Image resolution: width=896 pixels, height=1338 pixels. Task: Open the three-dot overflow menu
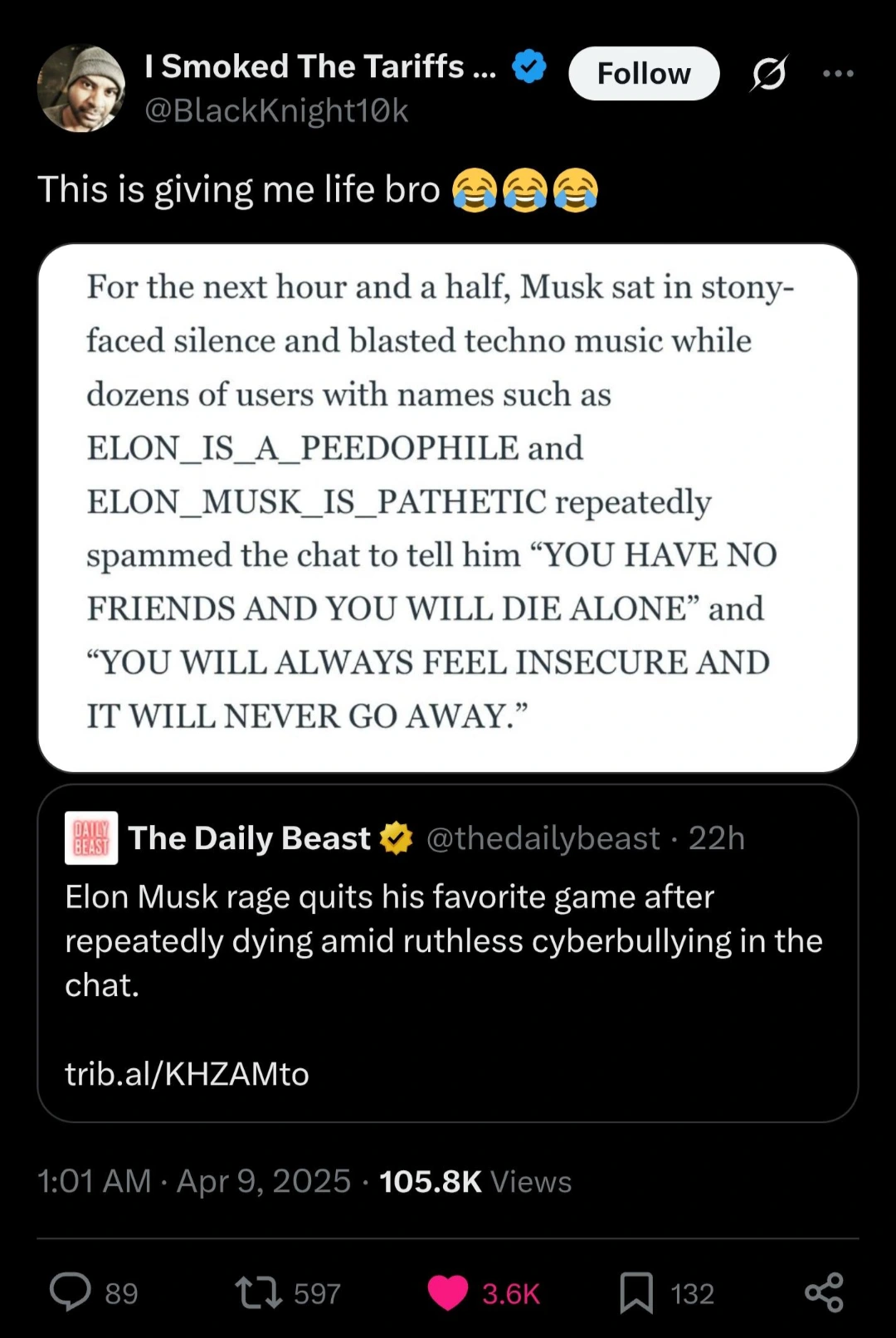837,74
